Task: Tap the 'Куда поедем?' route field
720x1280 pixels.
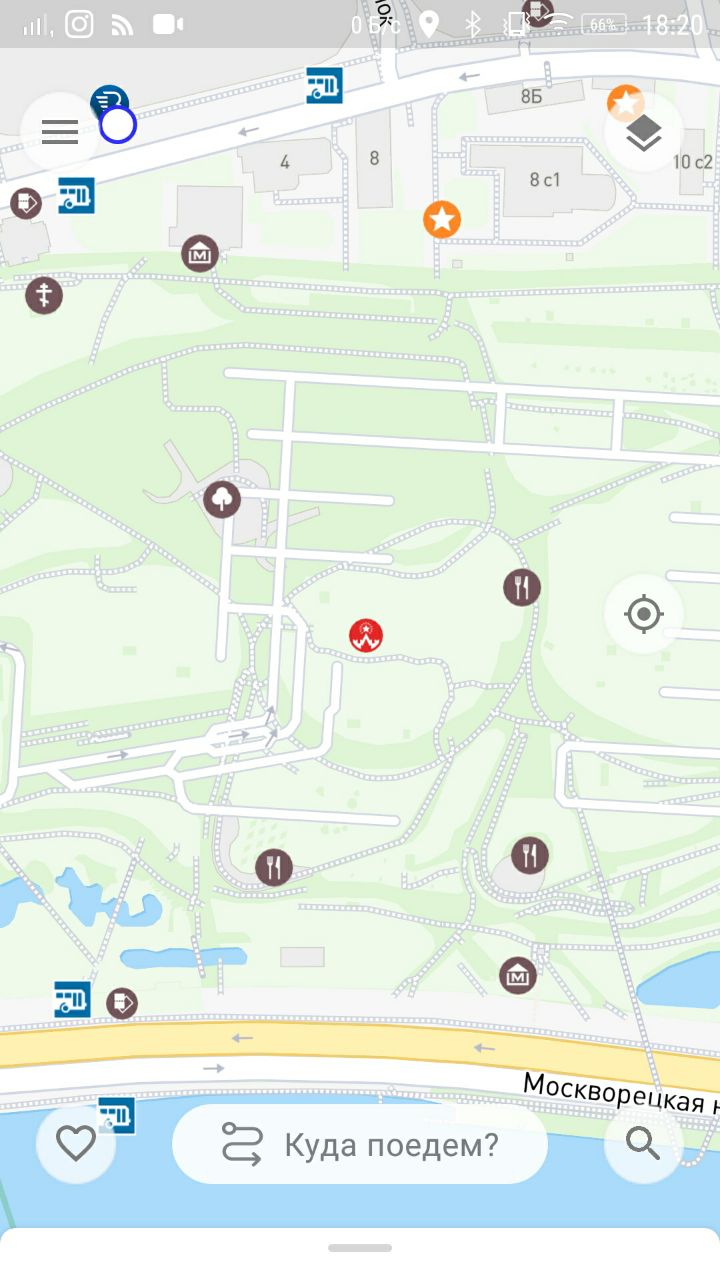Action: (360, 1144)
